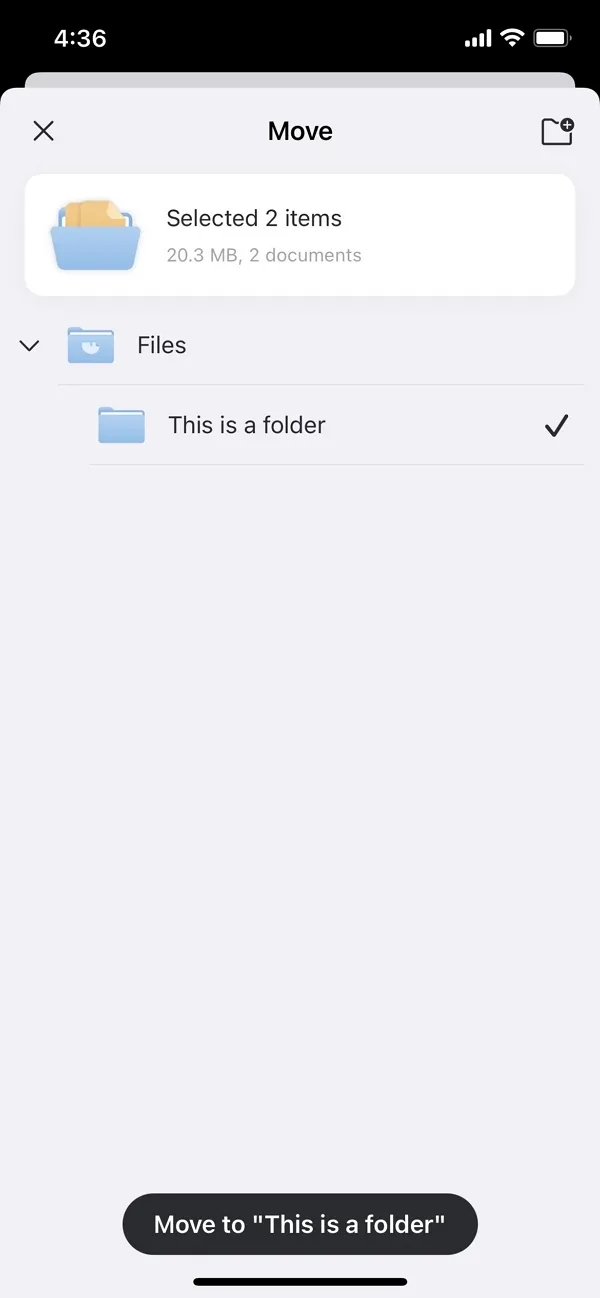Collapse the Files tree chevron
The width and height of the screenshot is (600, 1298).
[x=30, y=346]
